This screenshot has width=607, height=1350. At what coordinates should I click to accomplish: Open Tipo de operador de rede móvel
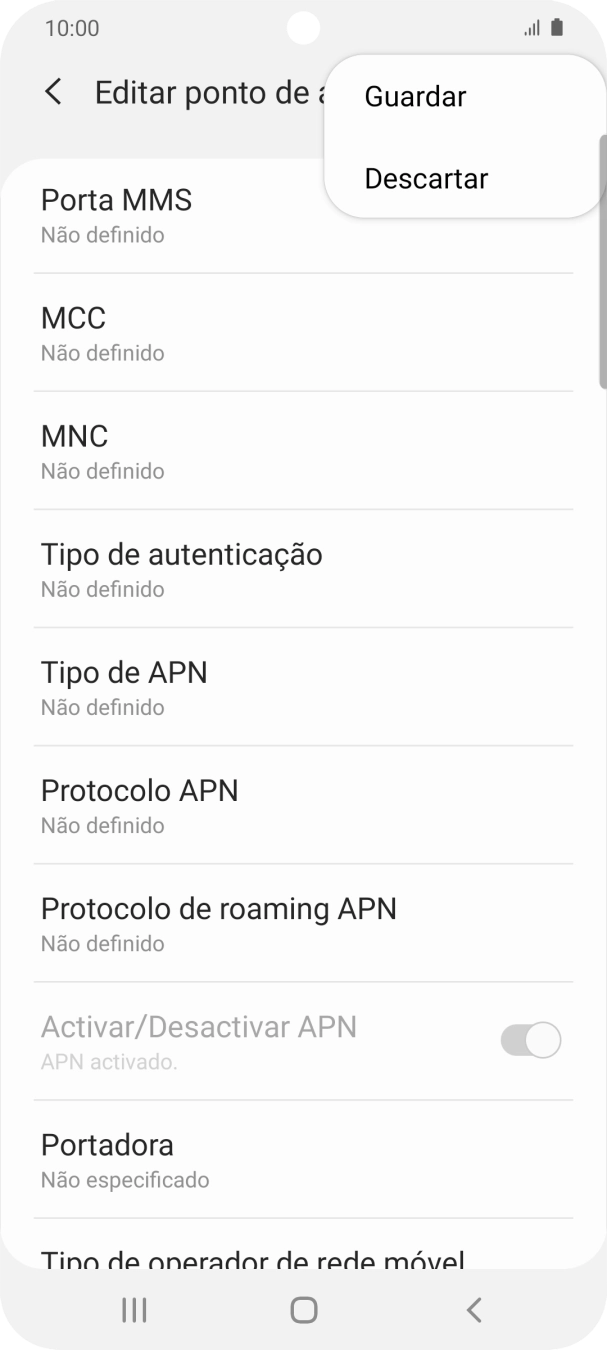[300, 1255]
